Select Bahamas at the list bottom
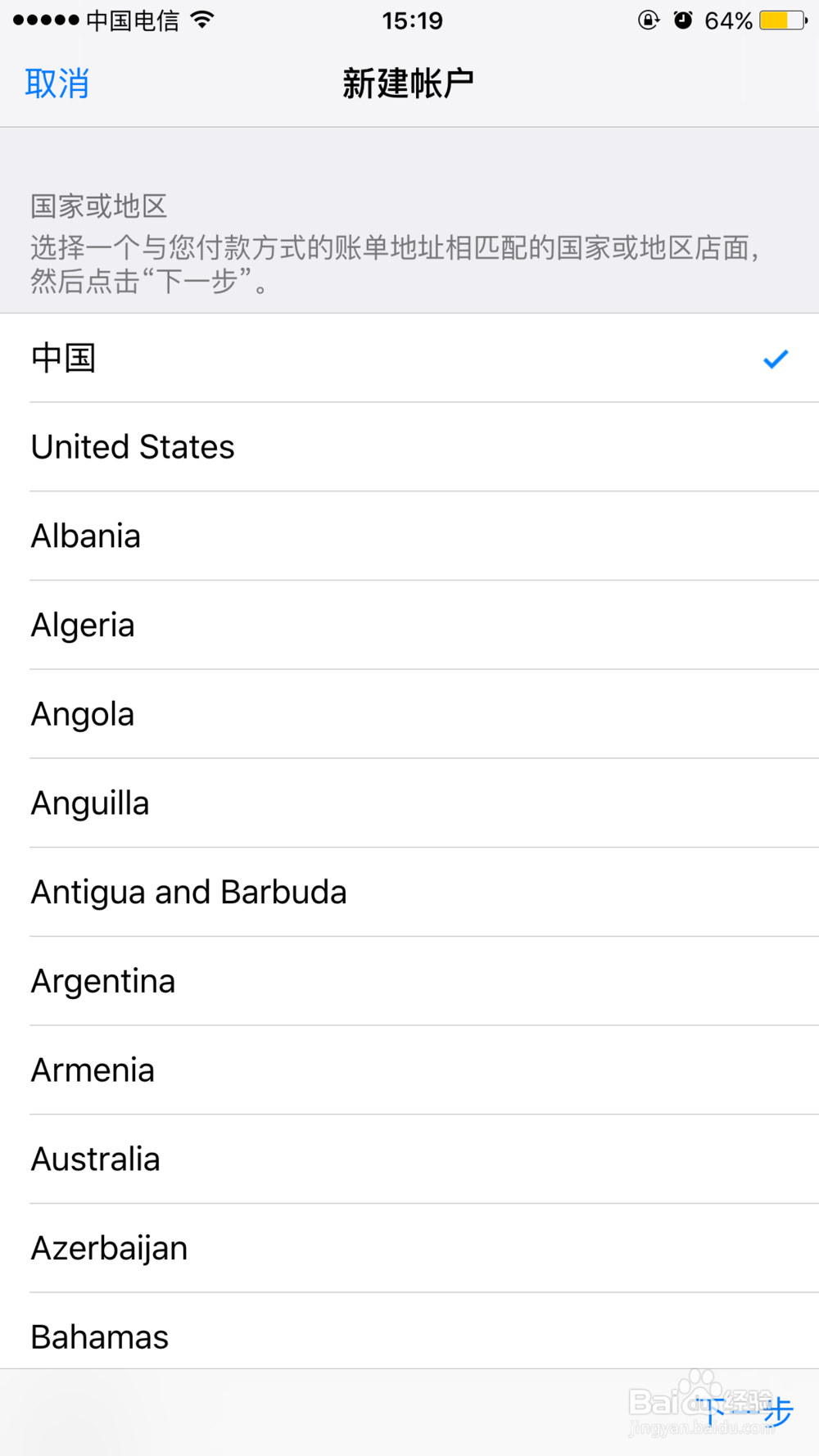The width and height of the screenshot is (819, 1456). [x=99, y=1336]
